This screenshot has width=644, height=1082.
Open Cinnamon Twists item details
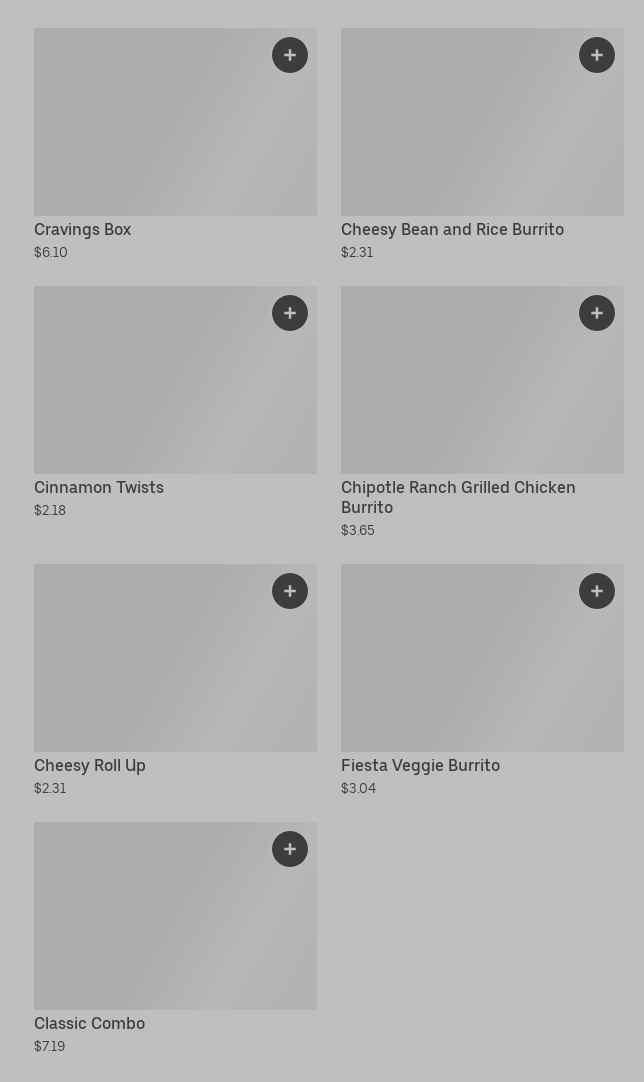click(x=175, y=403)
